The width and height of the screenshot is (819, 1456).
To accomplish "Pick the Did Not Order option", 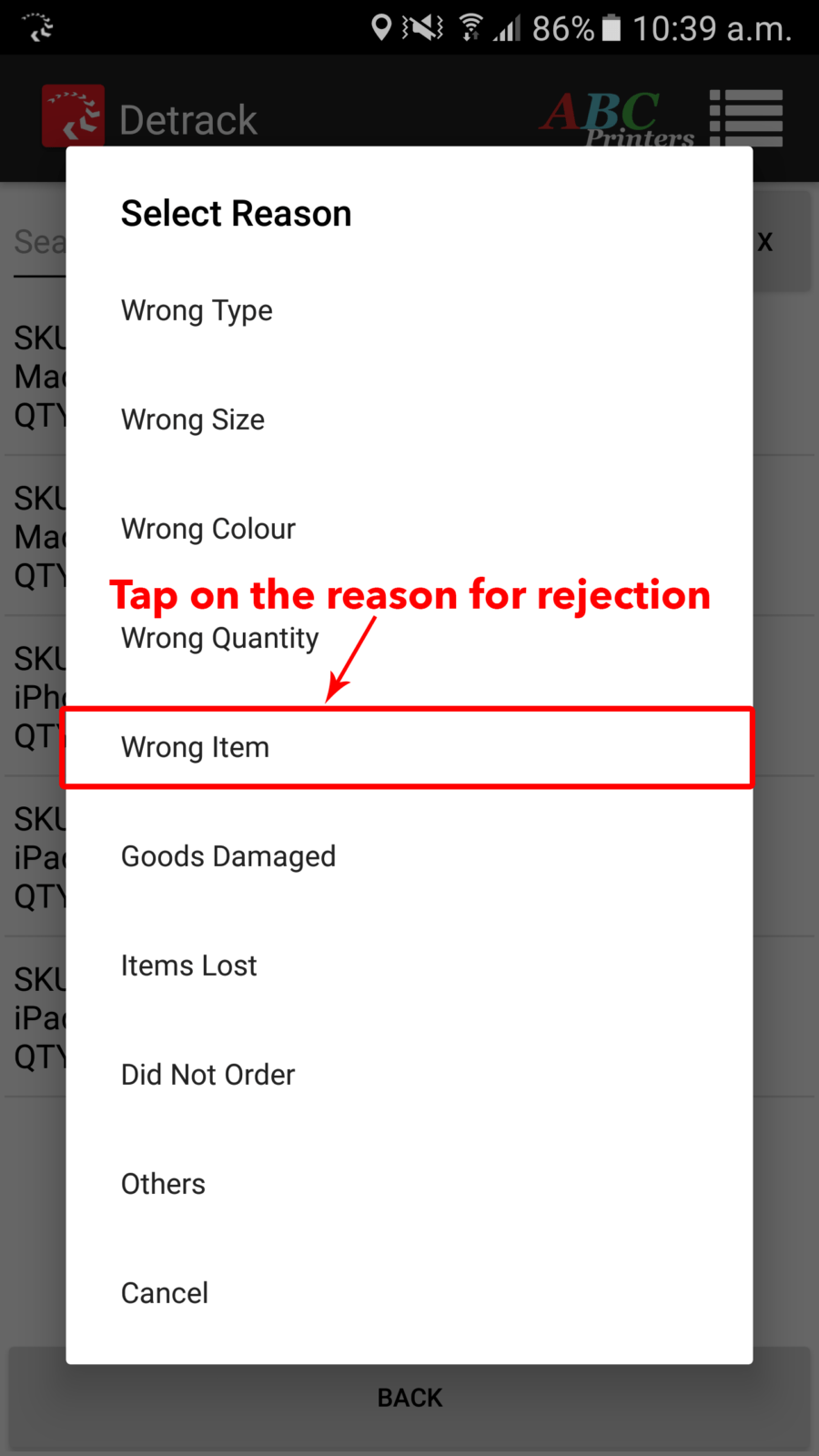I will pyautogui.click(x=208, y=1075).
